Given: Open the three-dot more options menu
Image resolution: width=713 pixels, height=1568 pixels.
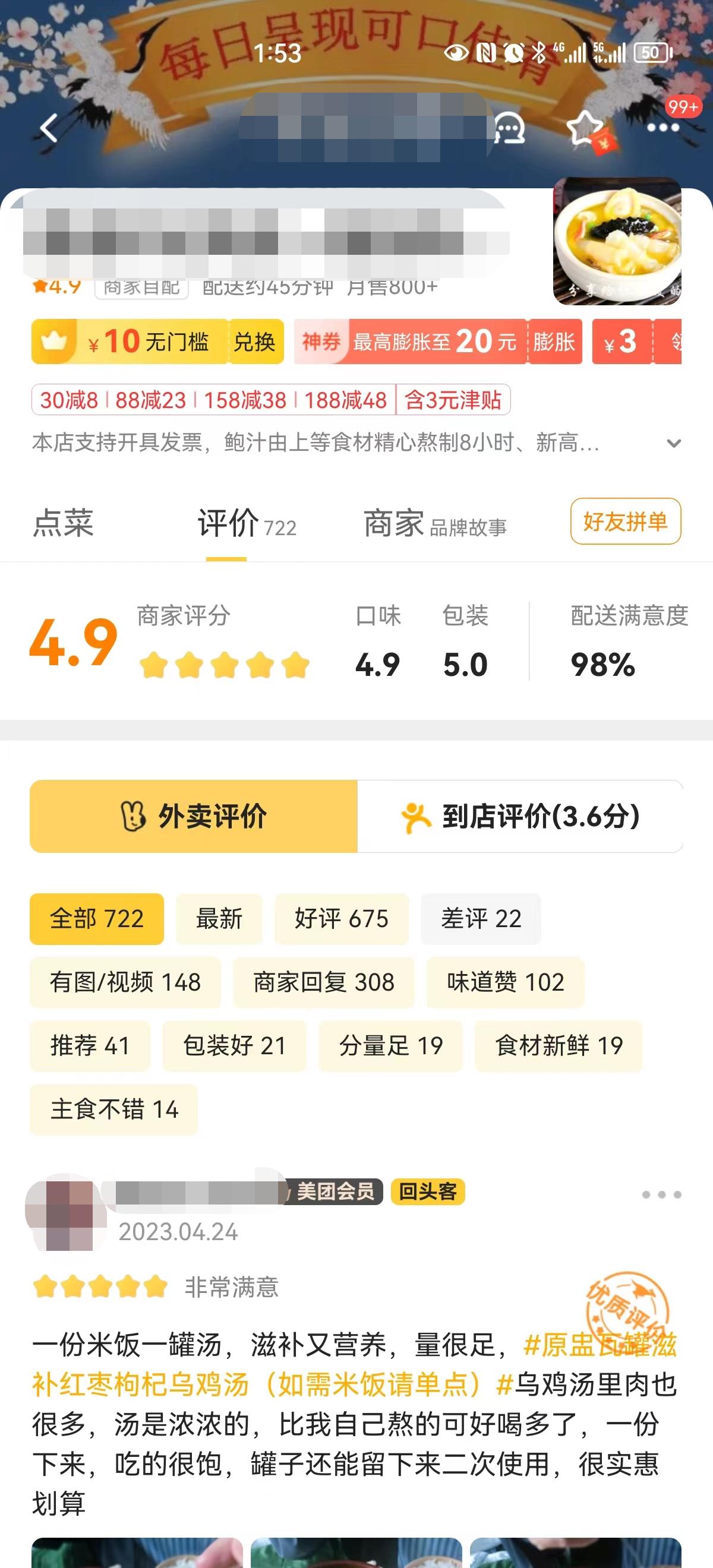Looking at the screenshot, I should pyautogui.click(x=662, y=128).
